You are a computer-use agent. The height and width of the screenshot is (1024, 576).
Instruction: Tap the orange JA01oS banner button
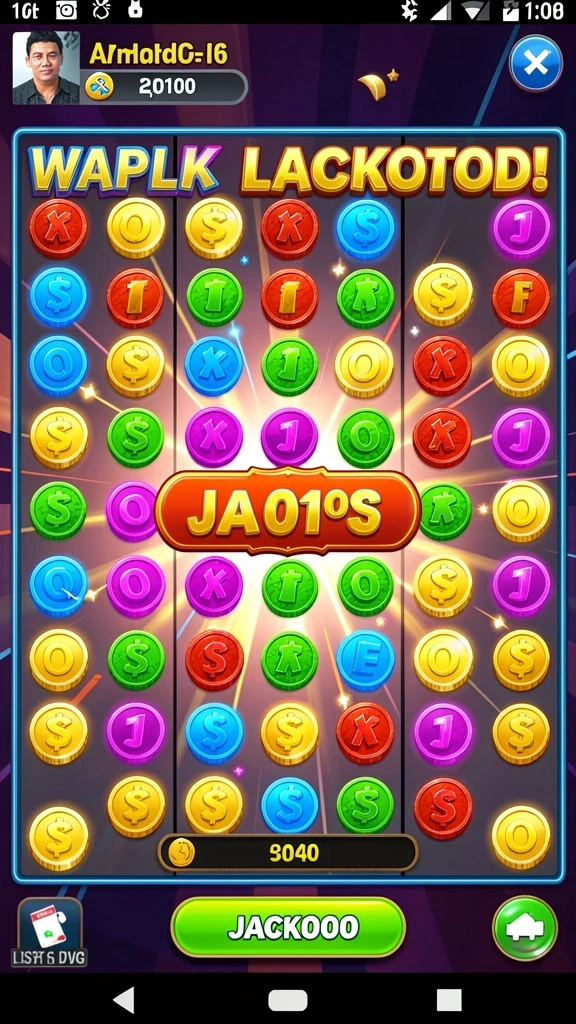(x=288, y=511)
